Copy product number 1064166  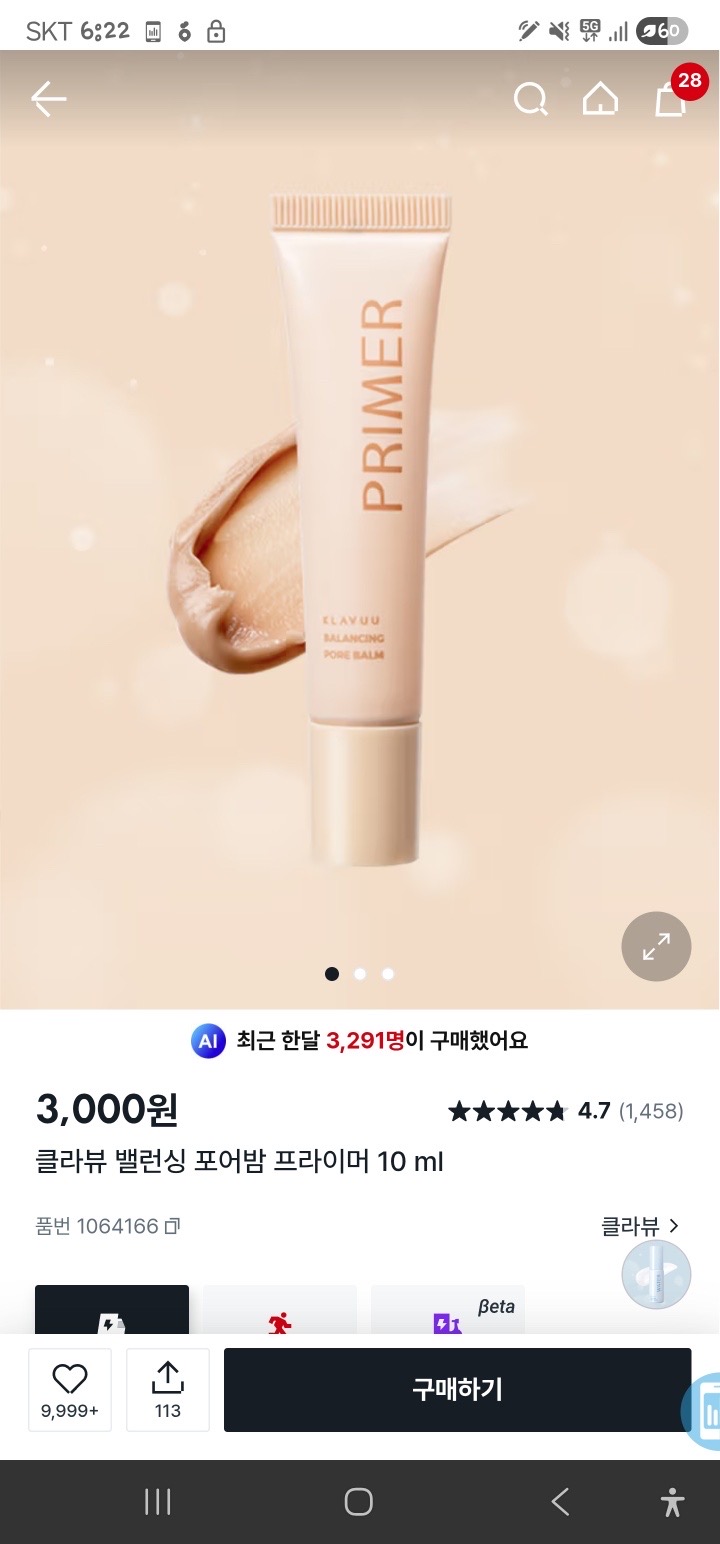click(x=172, y=1226)
